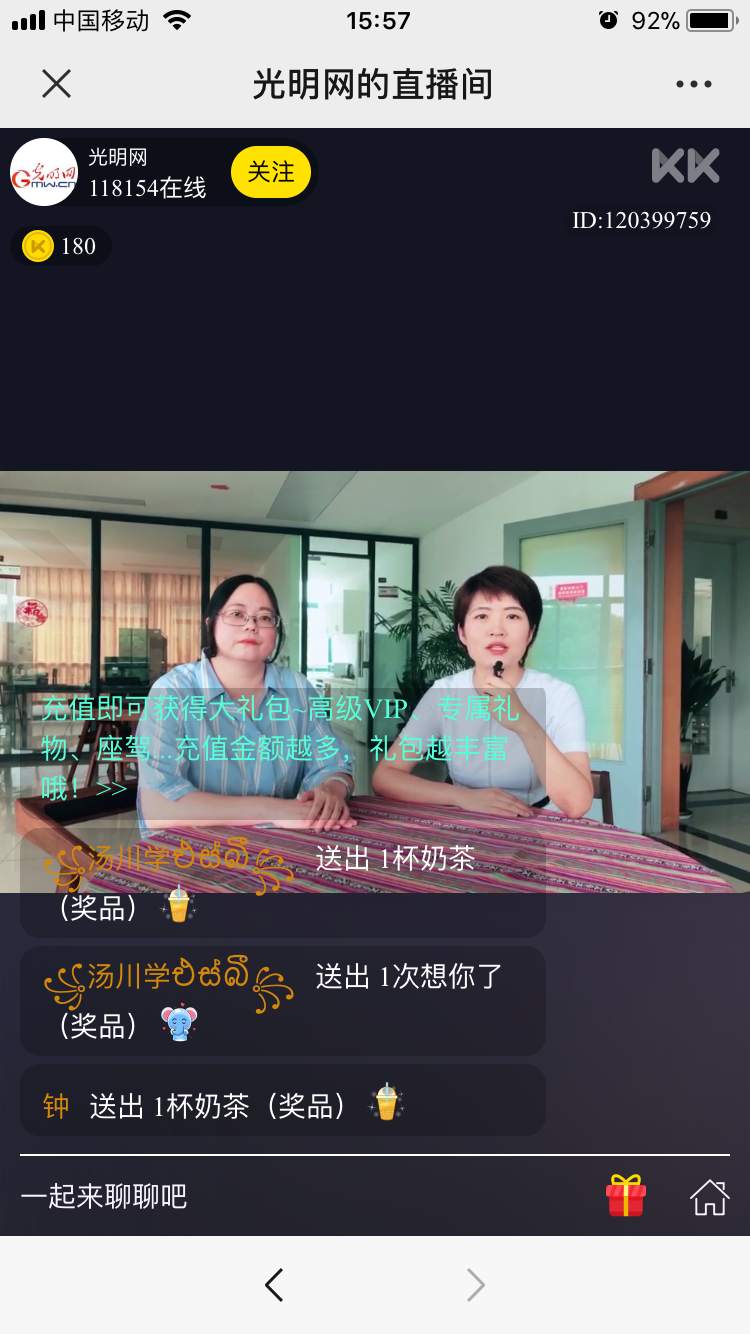Open the red gift box panel

(x=626, y=1196)
